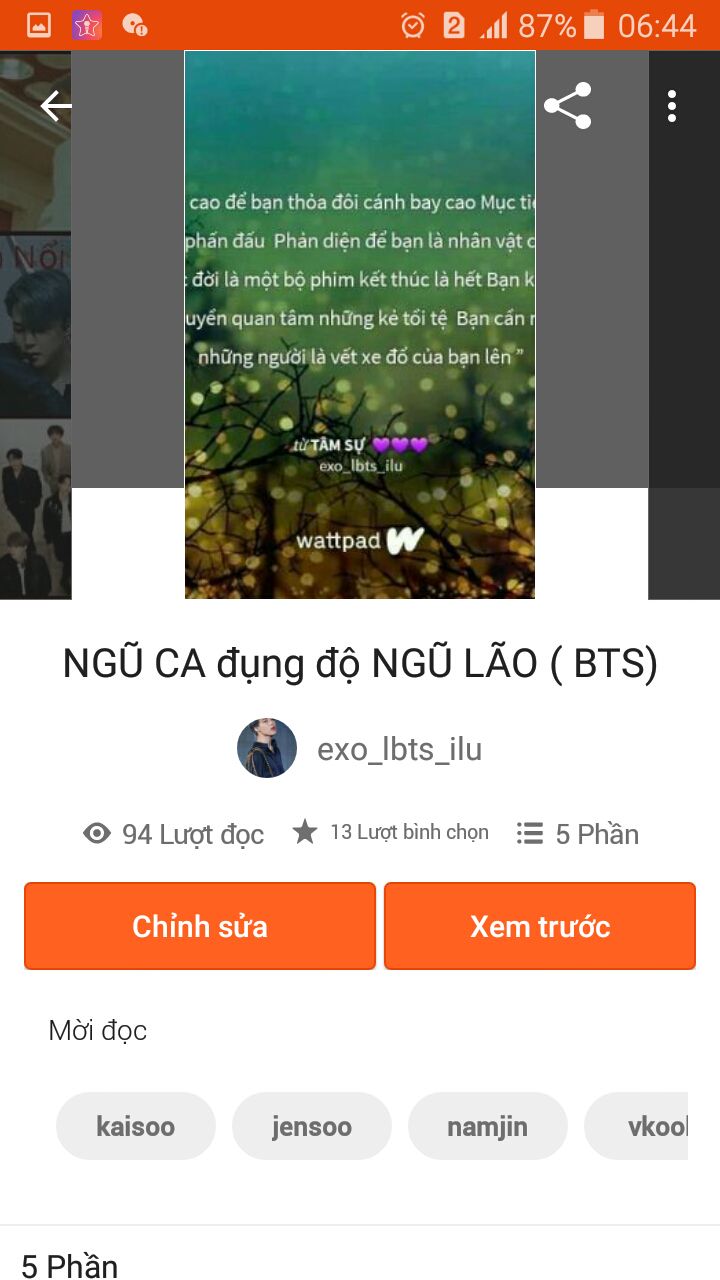Tap the Chỉnh sửa button
Screen dimensions: 720x1280
[200, 926]
